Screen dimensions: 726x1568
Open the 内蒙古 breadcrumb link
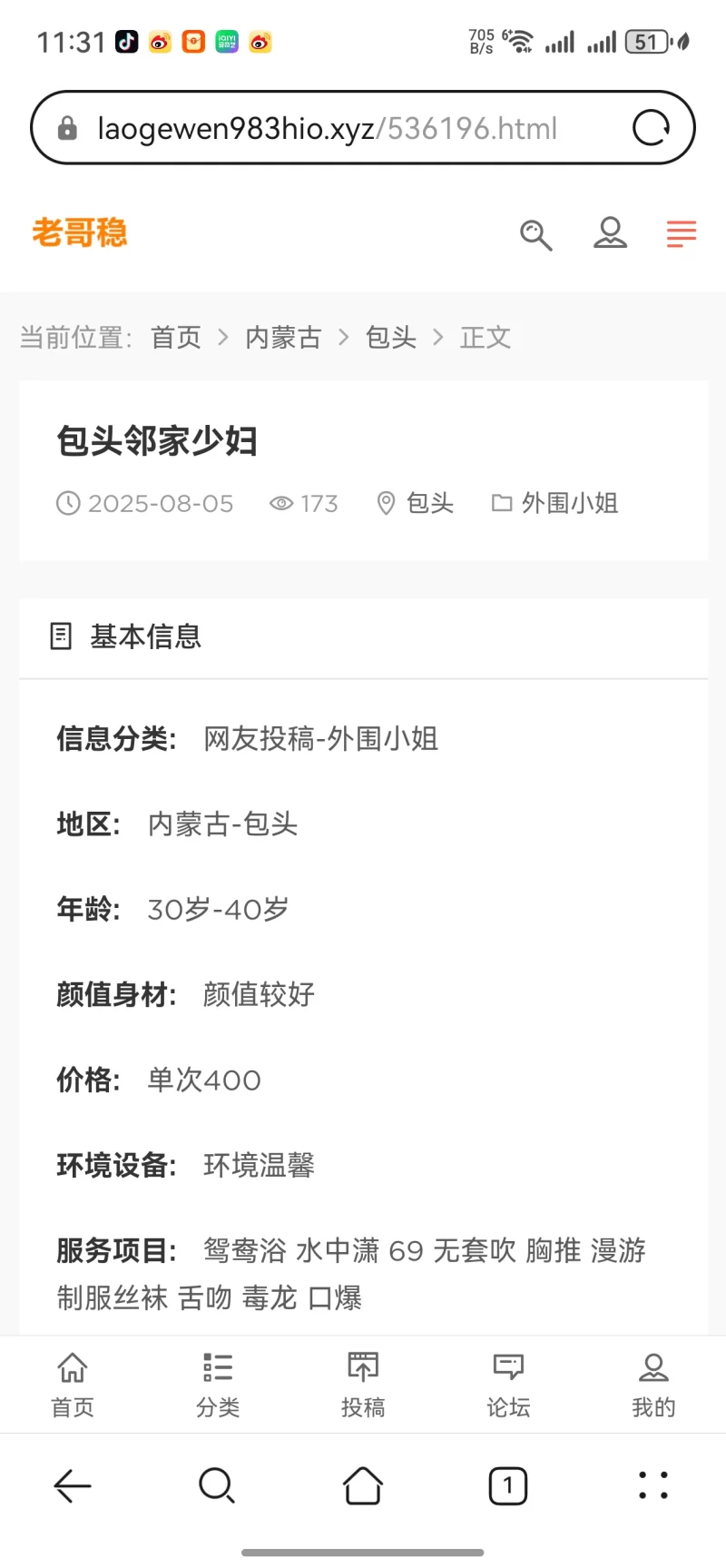[283, 338]
